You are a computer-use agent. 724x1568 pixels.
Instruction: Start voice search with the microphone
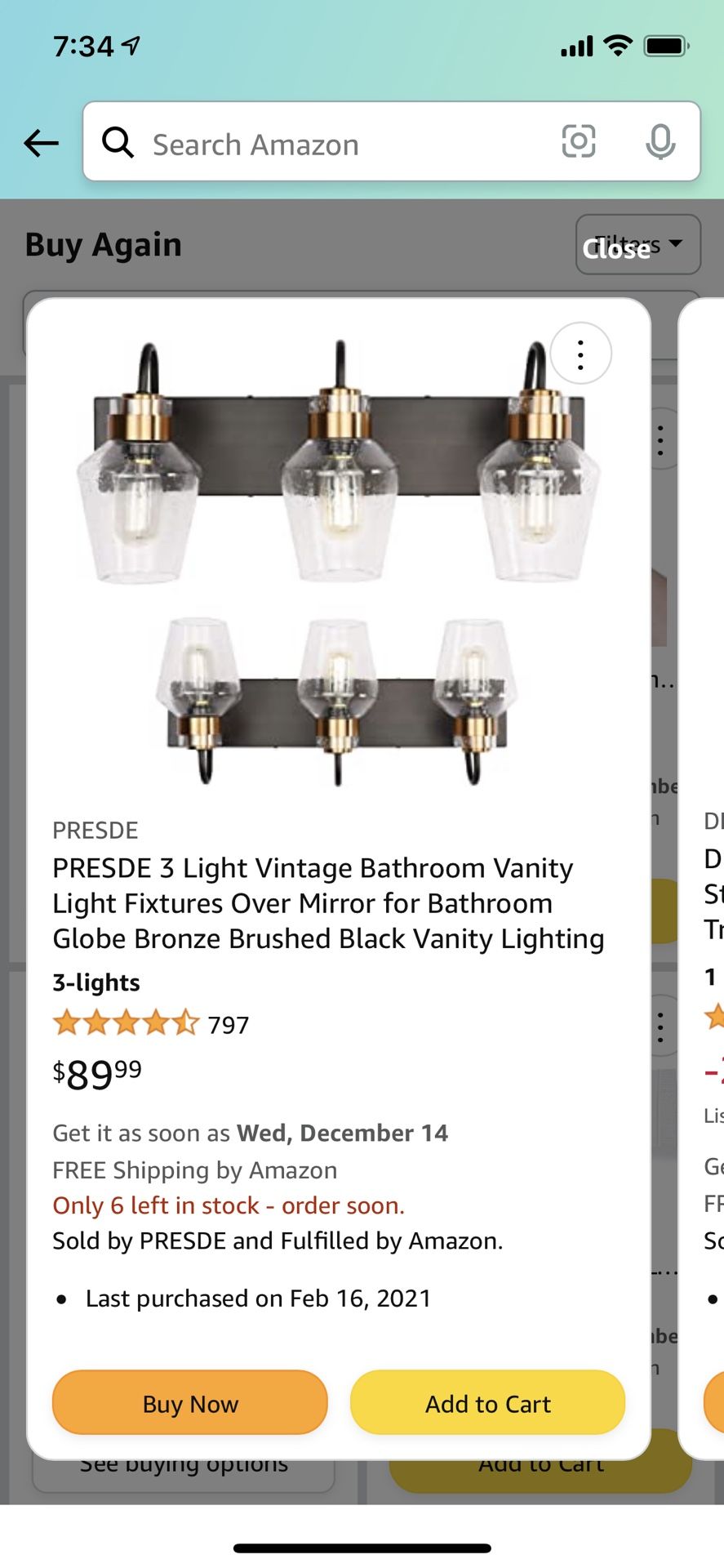[660, 143]
